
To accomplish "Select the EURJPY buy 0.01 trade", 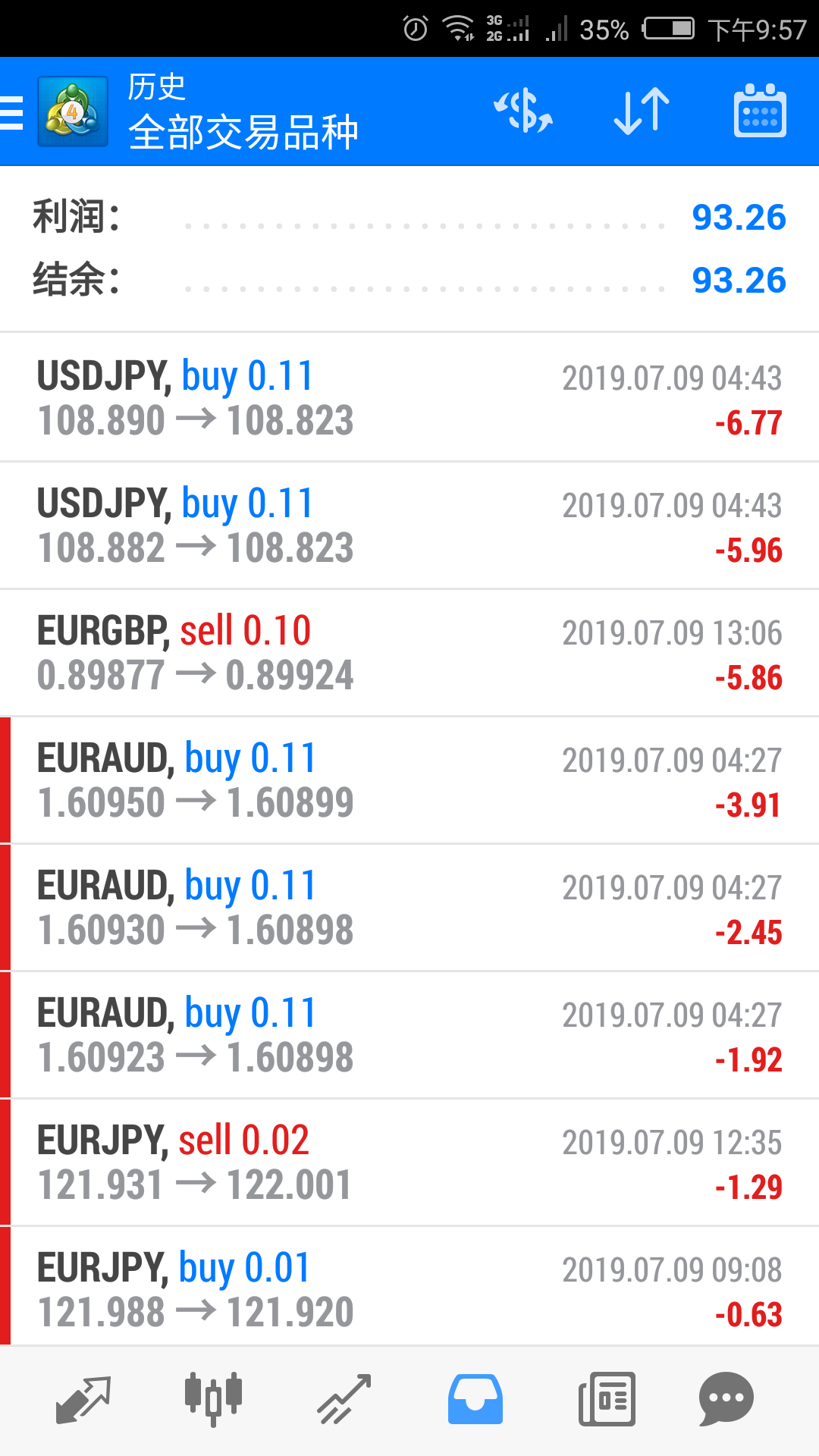I will coord(409,1288).
